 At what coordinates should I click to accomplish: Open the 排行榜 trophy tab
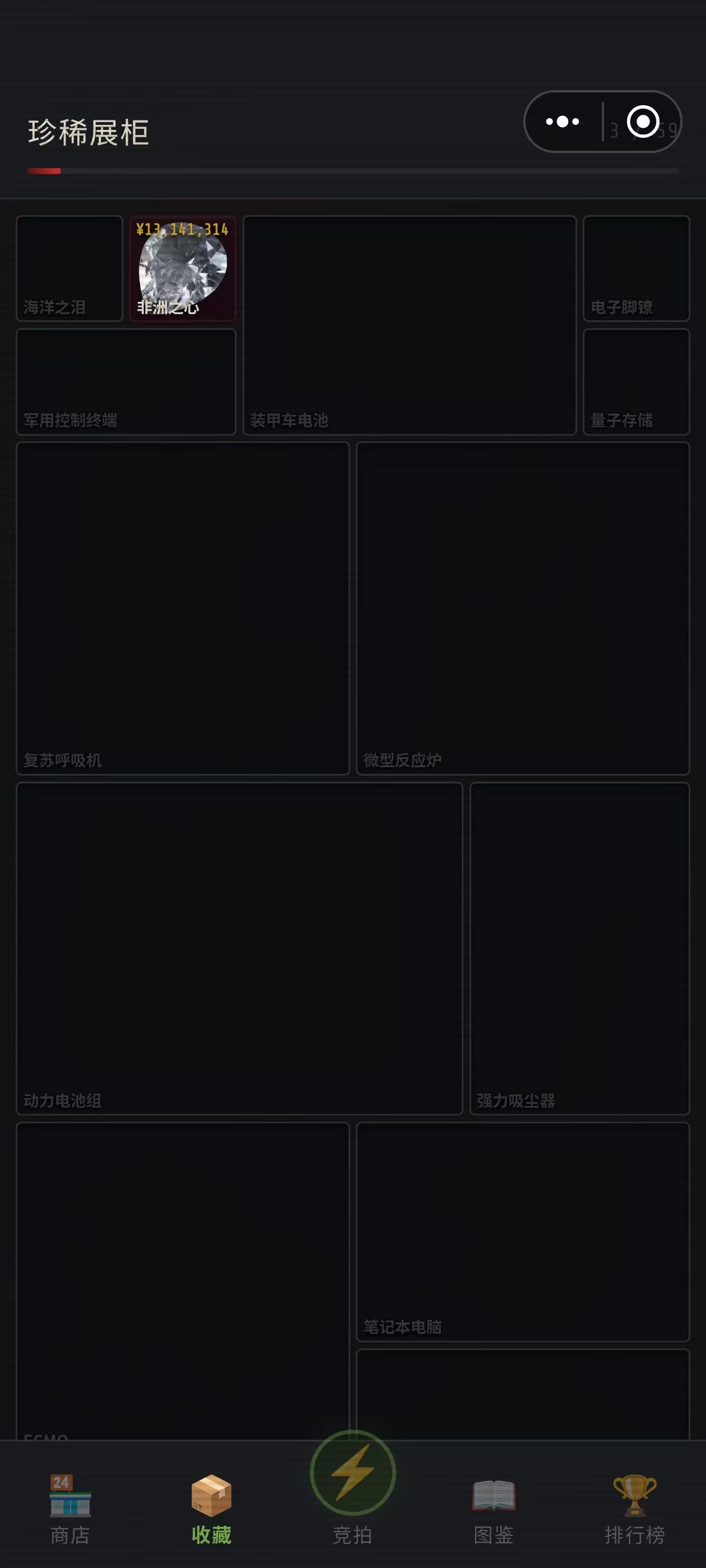pos(635,1508)
